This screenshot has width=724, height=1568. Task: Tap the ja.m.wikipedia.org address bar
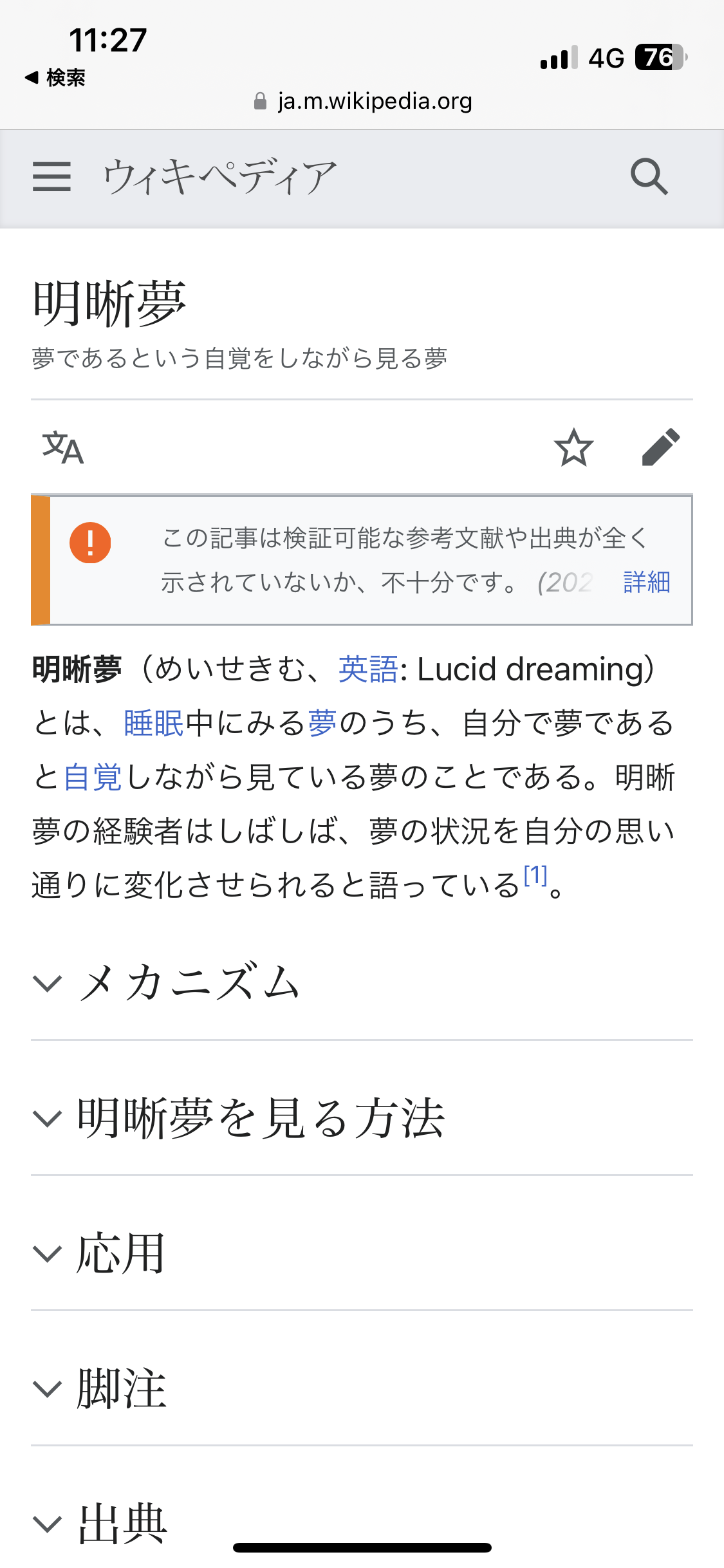364,101
